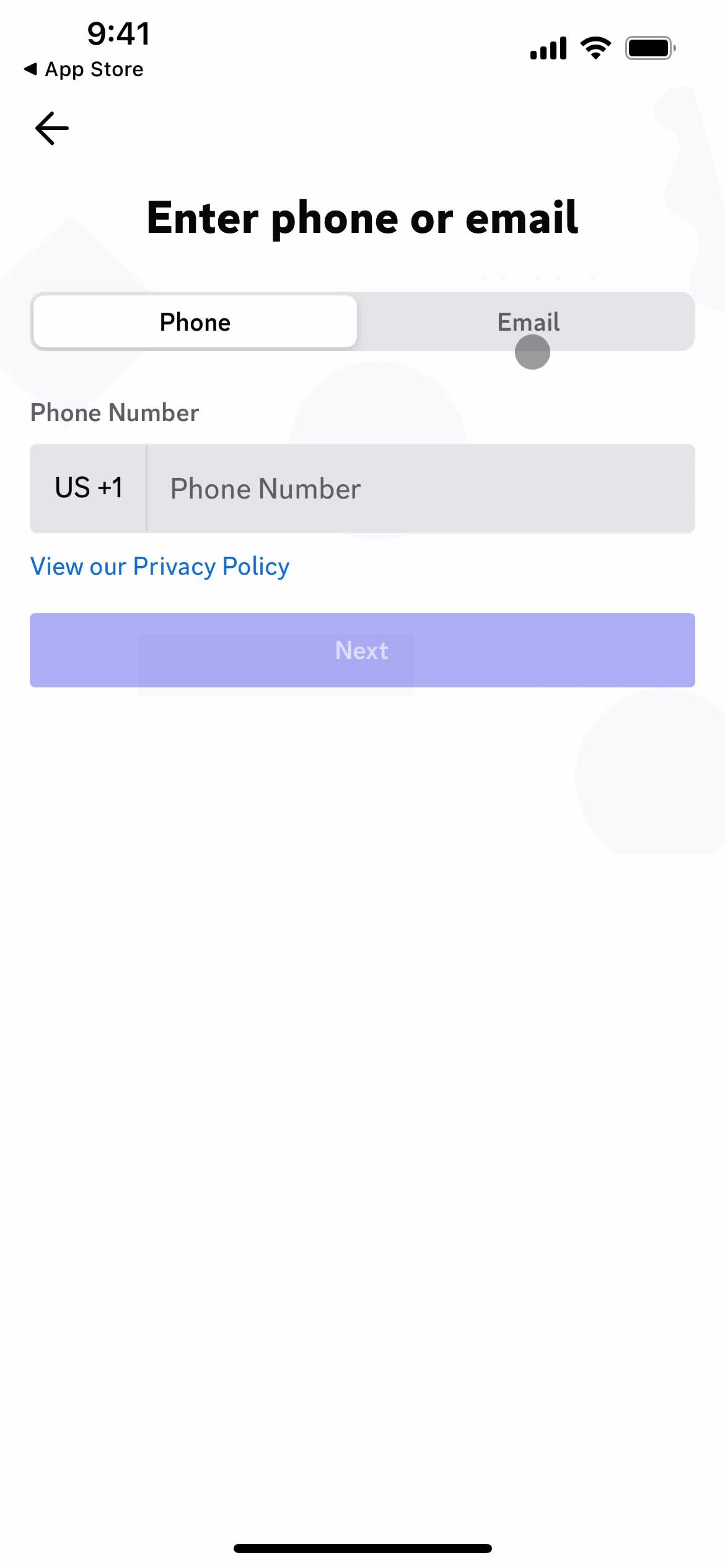The image size is (725, 1568).
Task: Open View our Privacy Policy link
Action: coord(159,565)
